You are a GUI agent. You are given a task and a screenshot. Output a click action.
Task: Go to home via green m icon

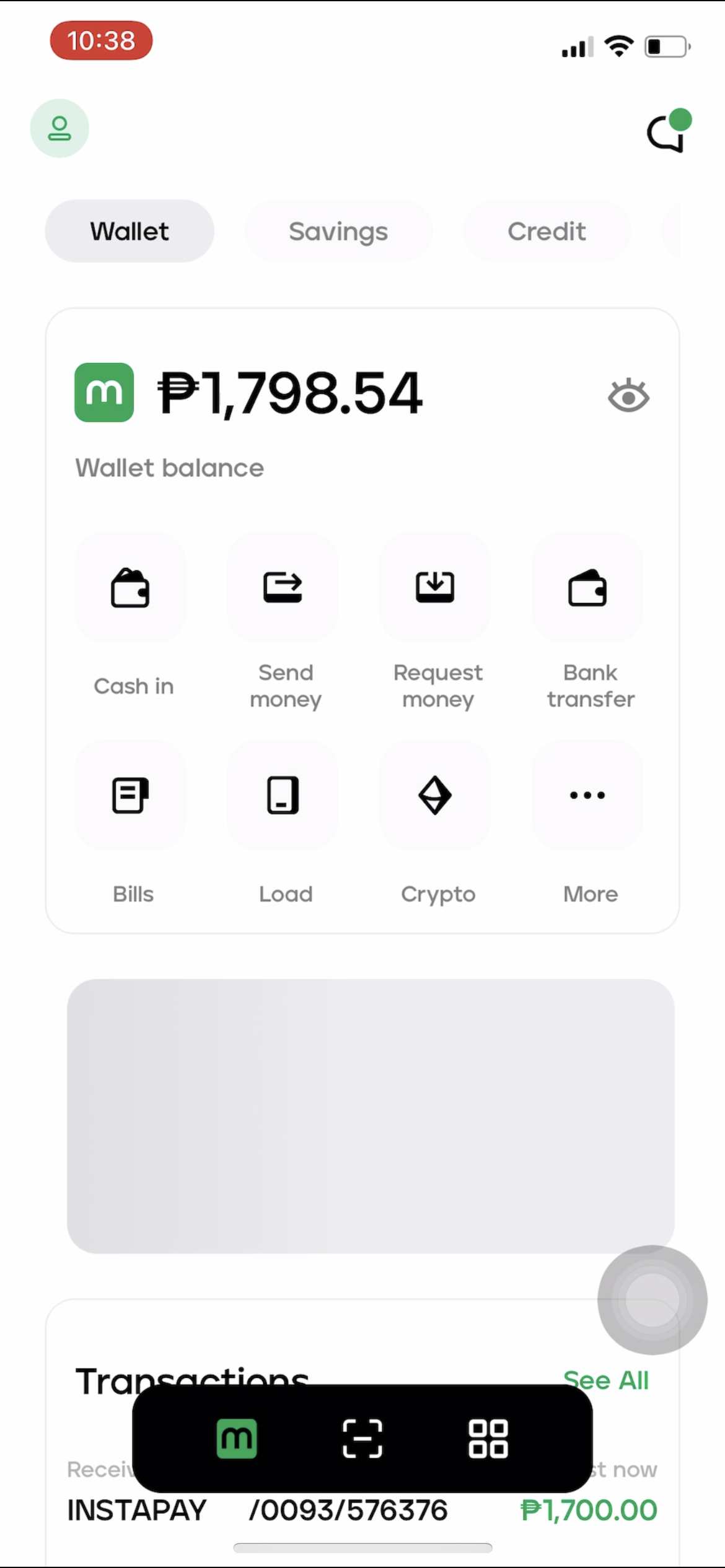point(237,1439)
